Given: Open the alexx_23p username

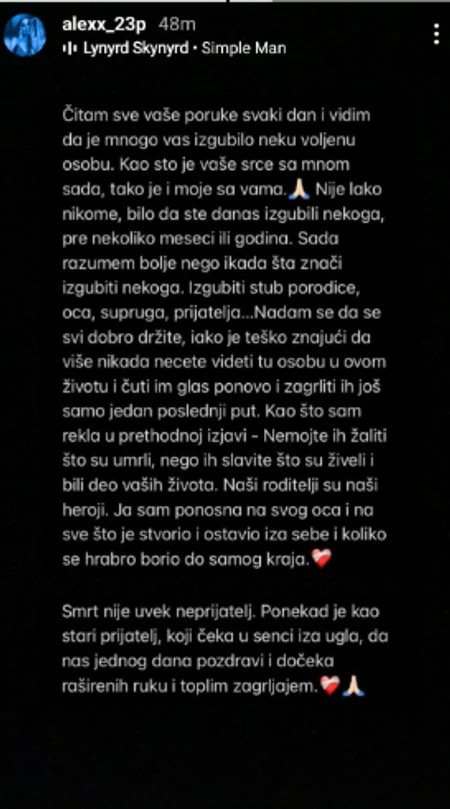Looking at the screenshot, I should click(x=104, y=24).
